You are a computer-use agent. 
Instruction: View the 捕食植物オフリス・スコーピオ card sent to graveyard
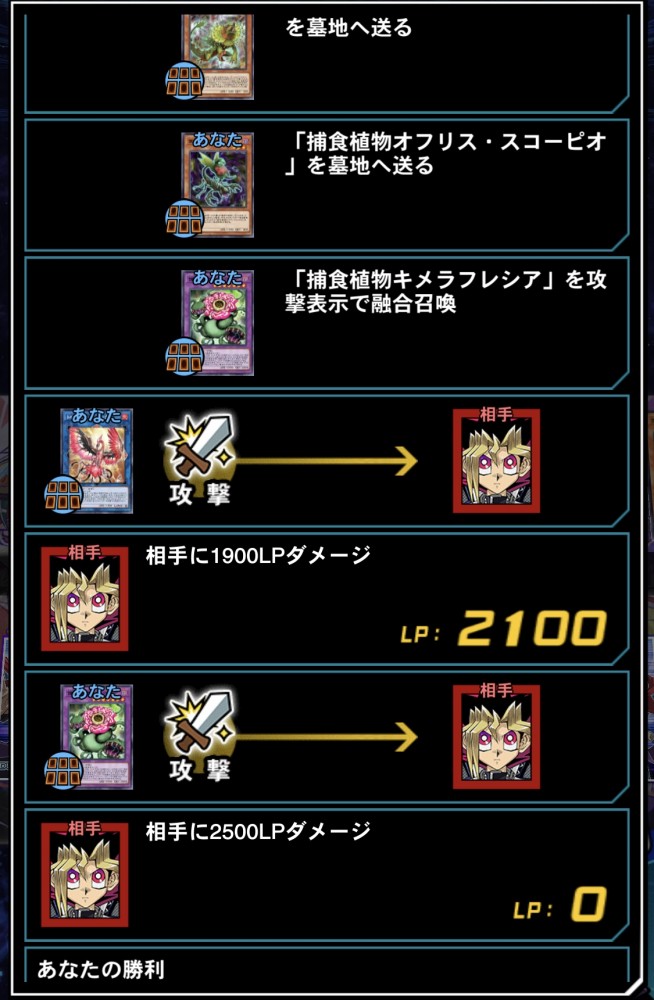tap(216, 185)
